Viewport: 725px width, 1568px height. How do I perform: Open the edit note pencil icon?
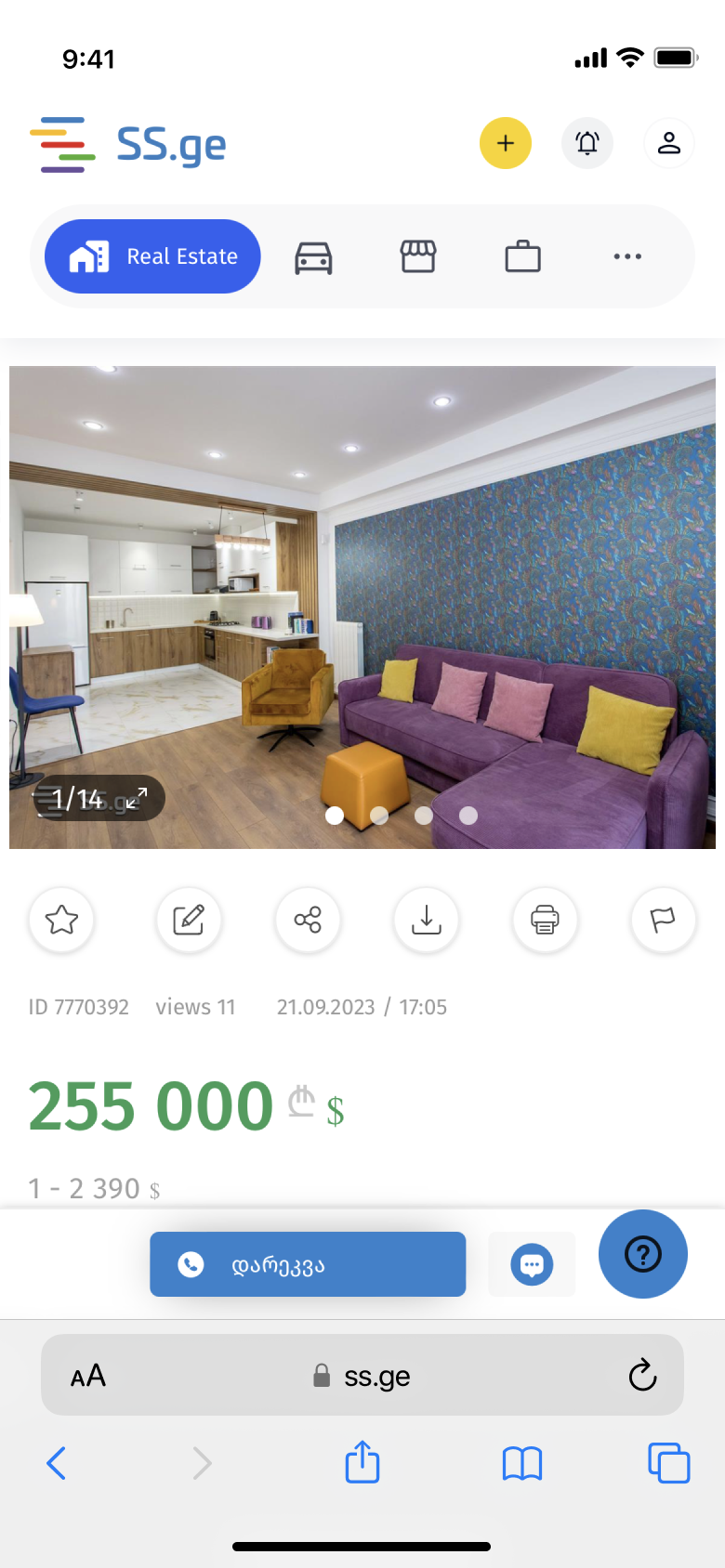click(x=189, y=920)
